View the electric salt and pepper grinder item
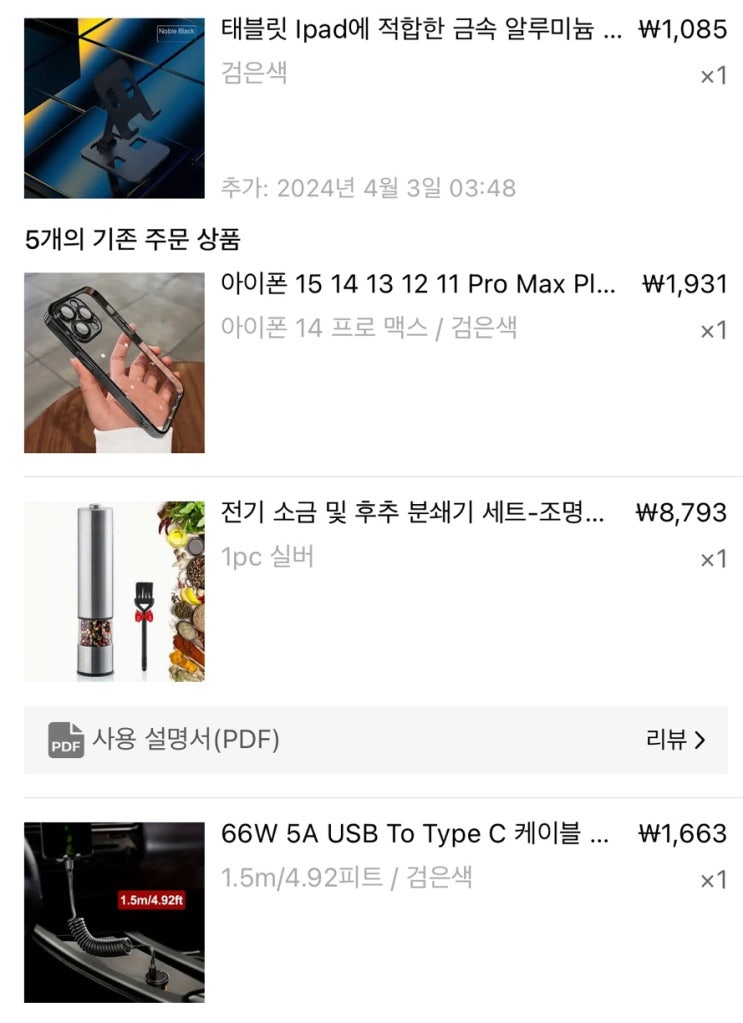The image size is (743, 1023). coord(412,514)
